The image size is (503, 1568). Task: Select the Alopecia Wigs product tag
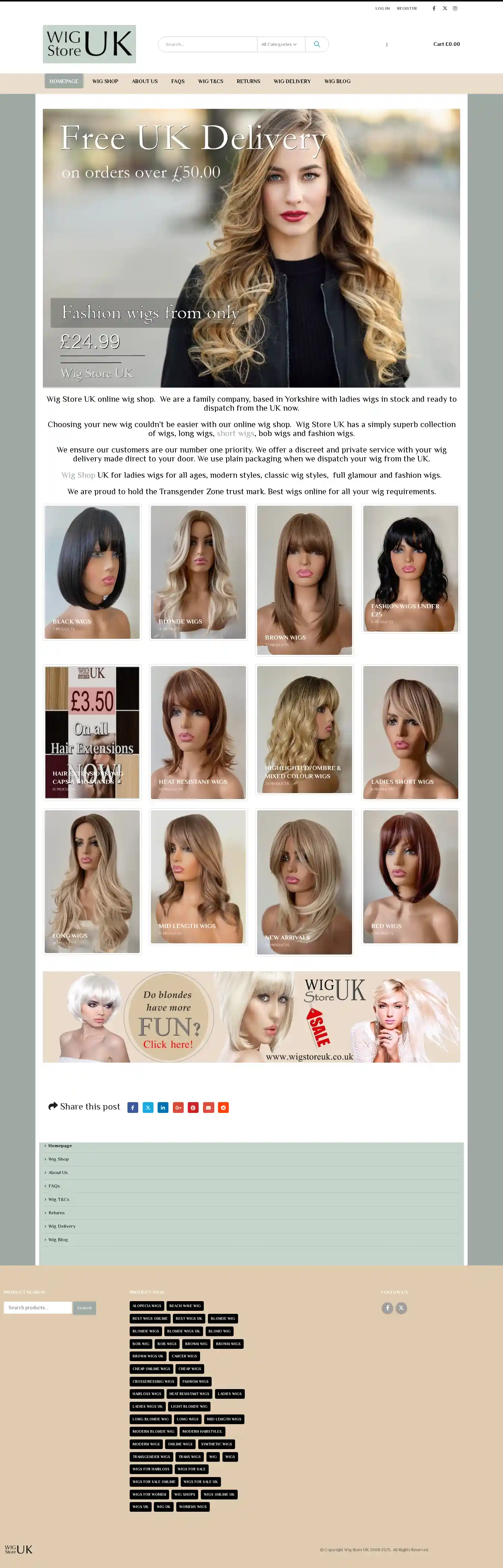147,1306
